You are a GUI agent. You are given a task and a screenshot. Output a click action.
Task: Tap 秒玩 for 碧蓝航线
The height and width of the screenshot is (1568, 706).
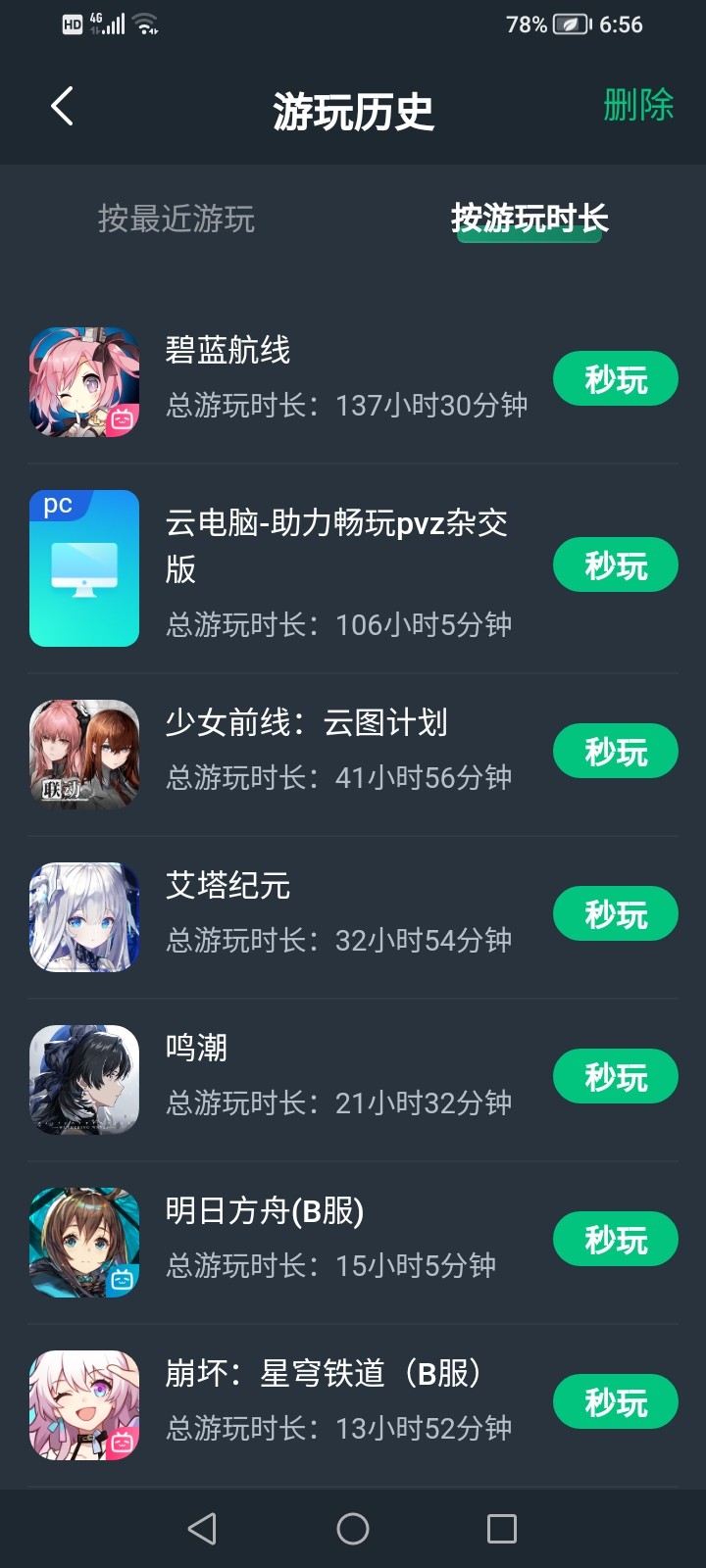click(615, 379)
